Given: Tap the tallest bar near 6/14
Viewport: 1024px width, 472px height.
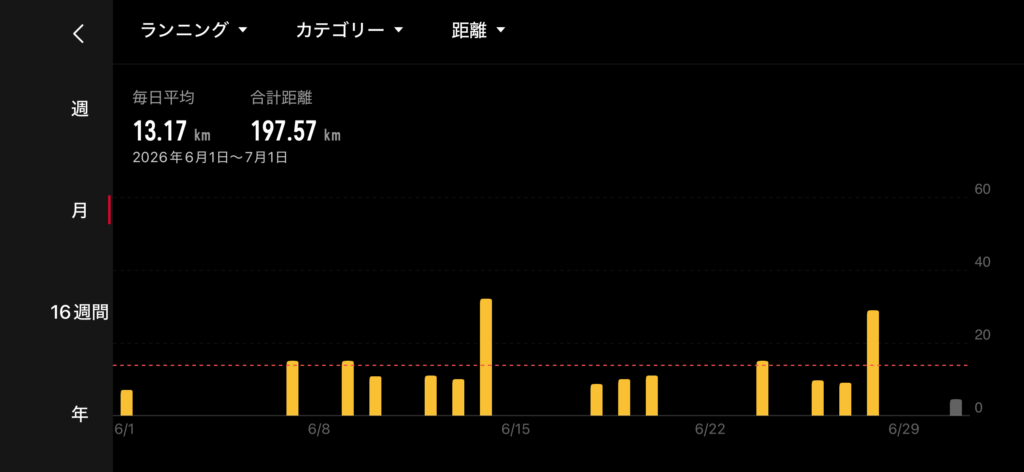Looking at the screenshot, I should [486, 357].
